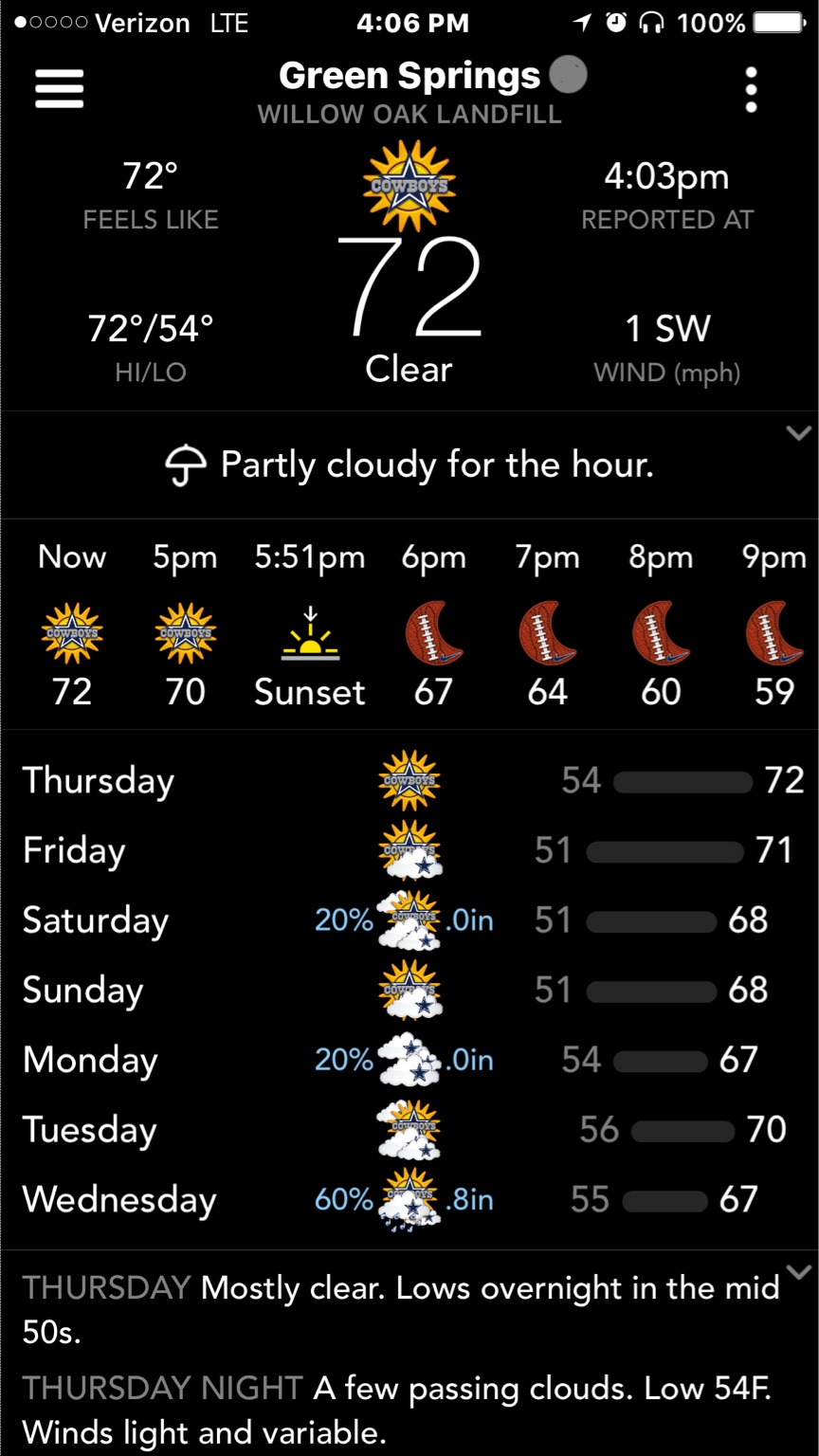Open Friday's daily forecast row
Image resolution: width=819 pixels, height=1456 pixels.
point(409,850)
